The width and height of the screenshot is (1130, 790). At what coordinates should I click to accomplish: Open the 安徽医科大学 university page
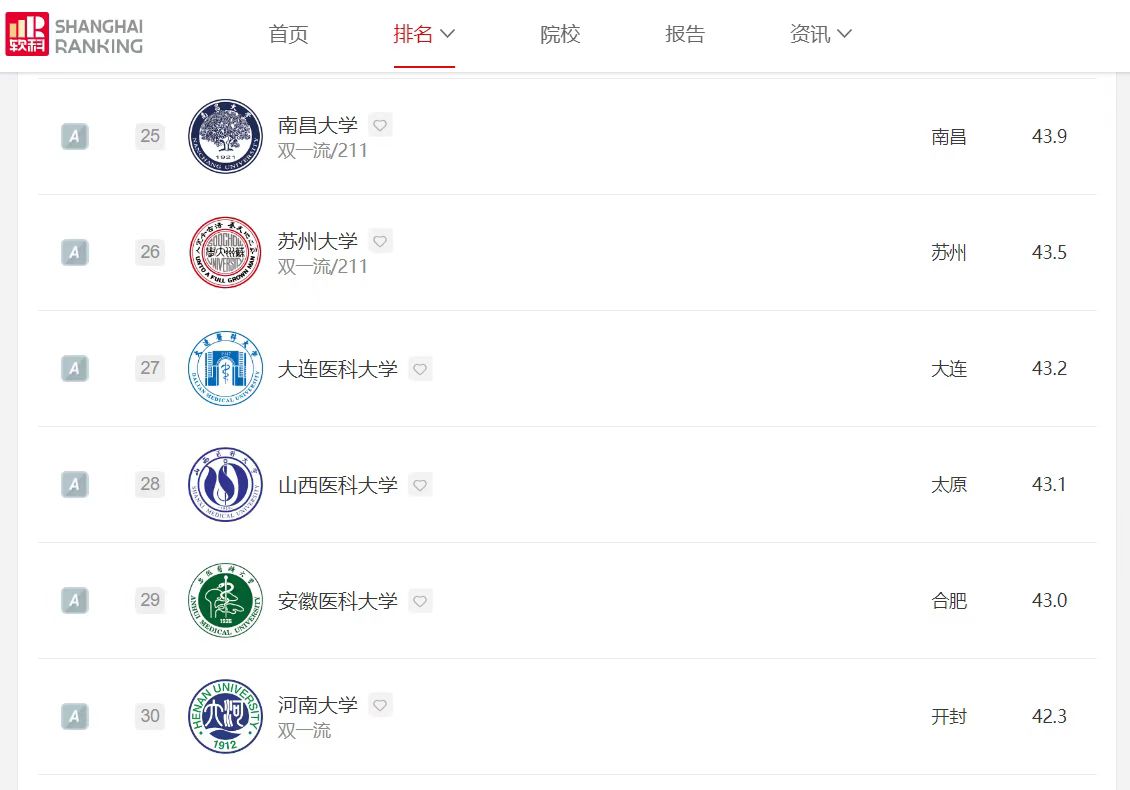pyautogui.click(x=337, y=601)
